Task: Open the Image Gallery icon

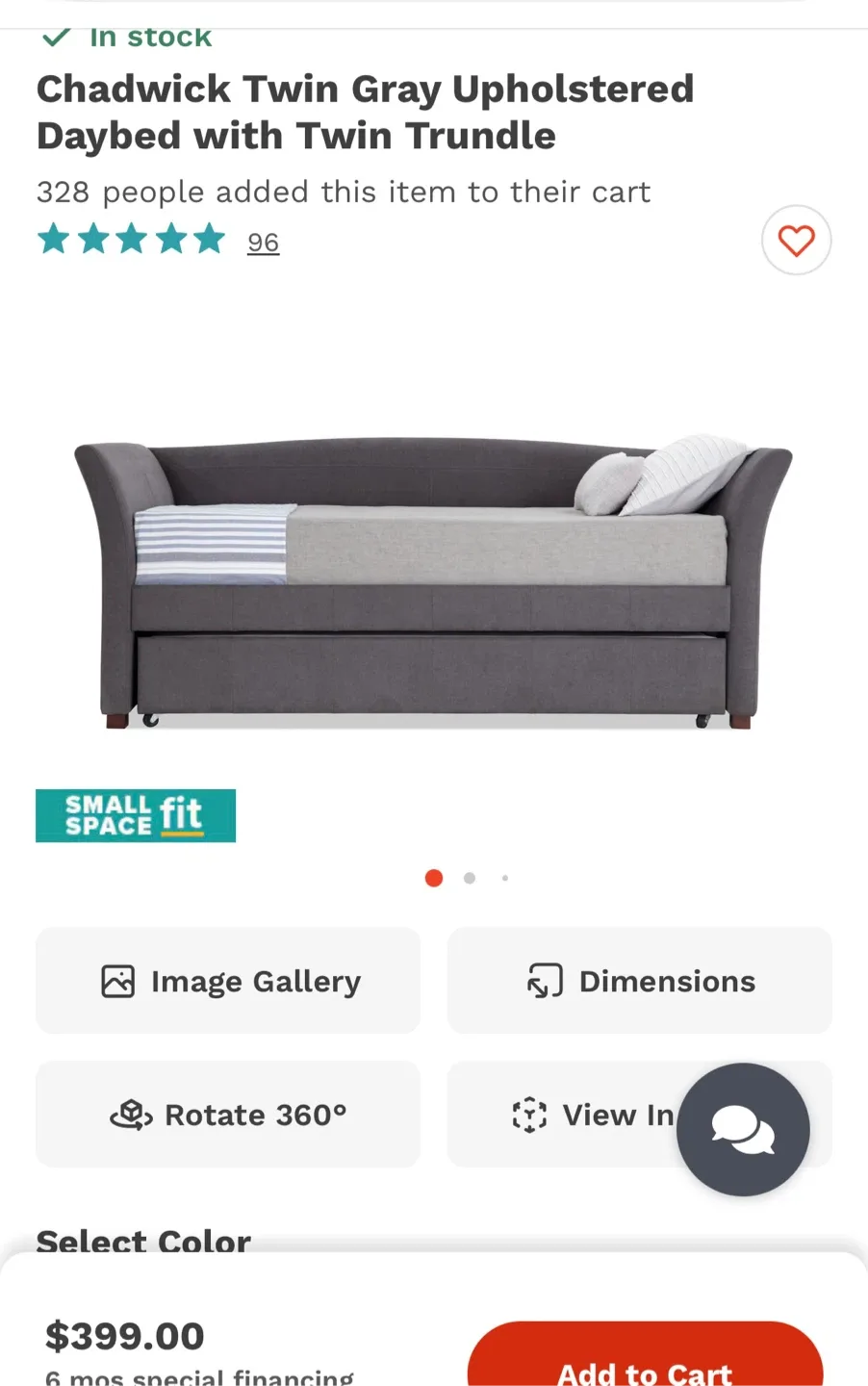Action: (115, 981)
